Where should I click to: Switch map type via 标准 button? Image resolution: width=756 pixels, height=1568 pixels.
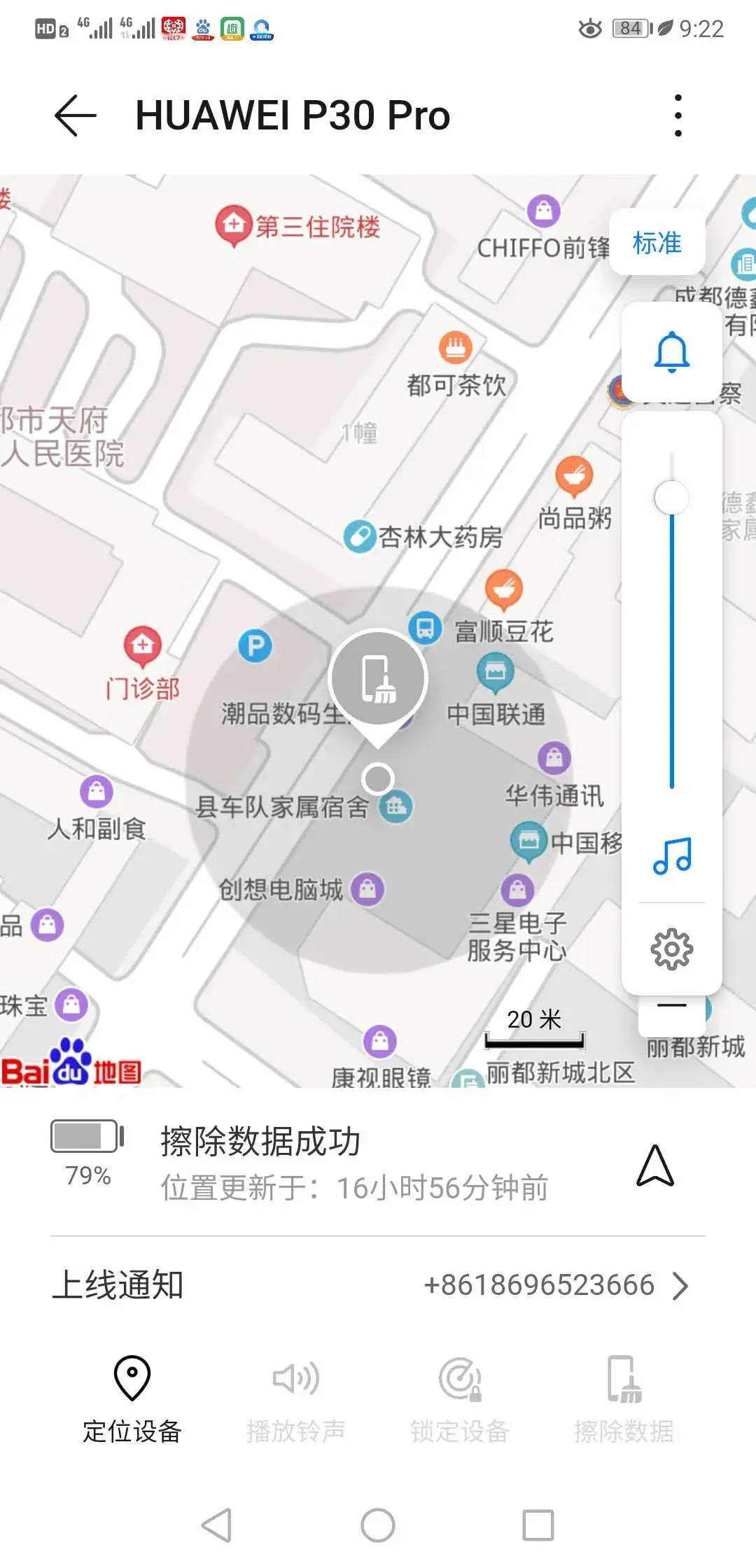click(x=657, y=243)
